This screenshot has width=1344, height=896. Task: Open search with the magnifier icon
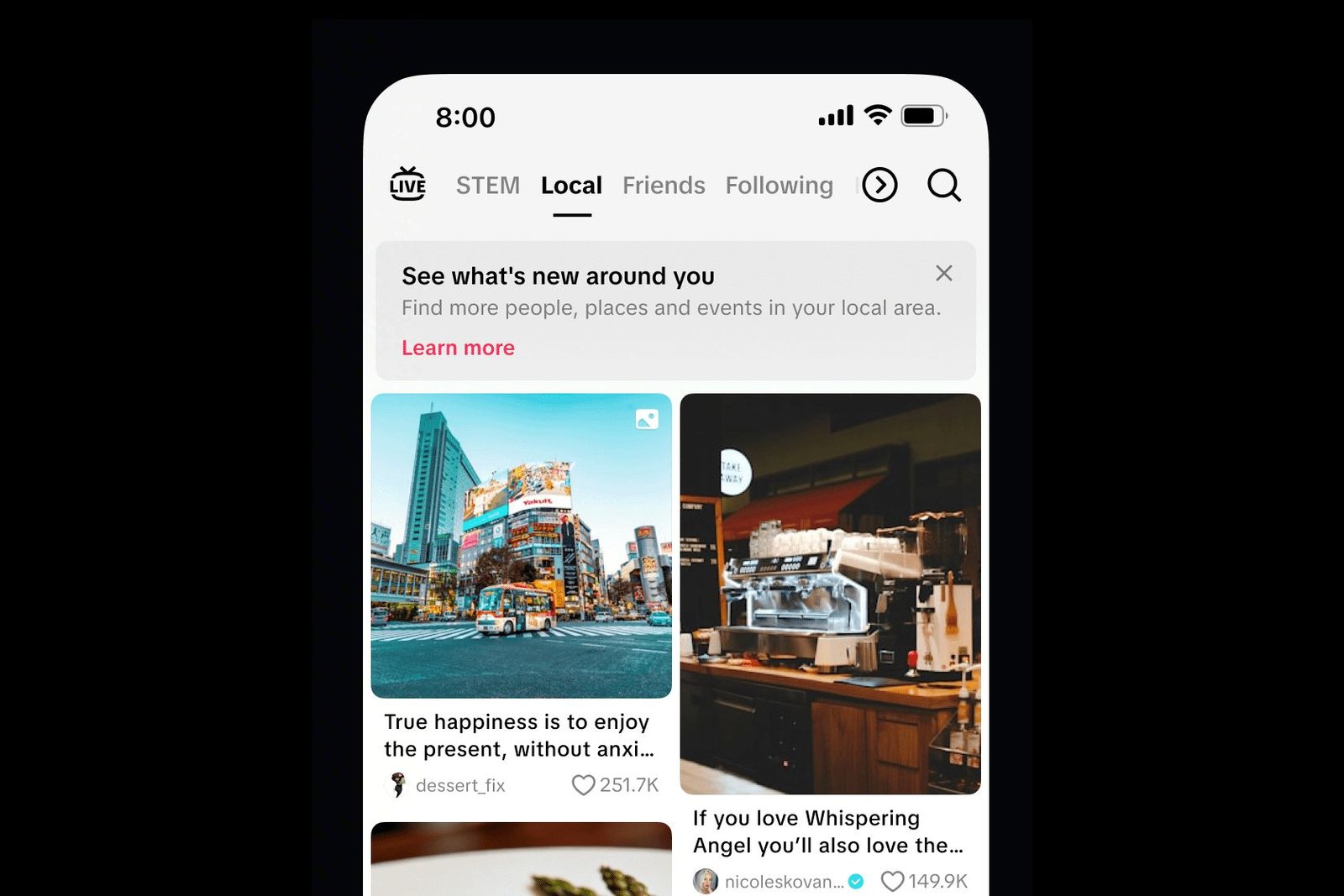point(943,185)
